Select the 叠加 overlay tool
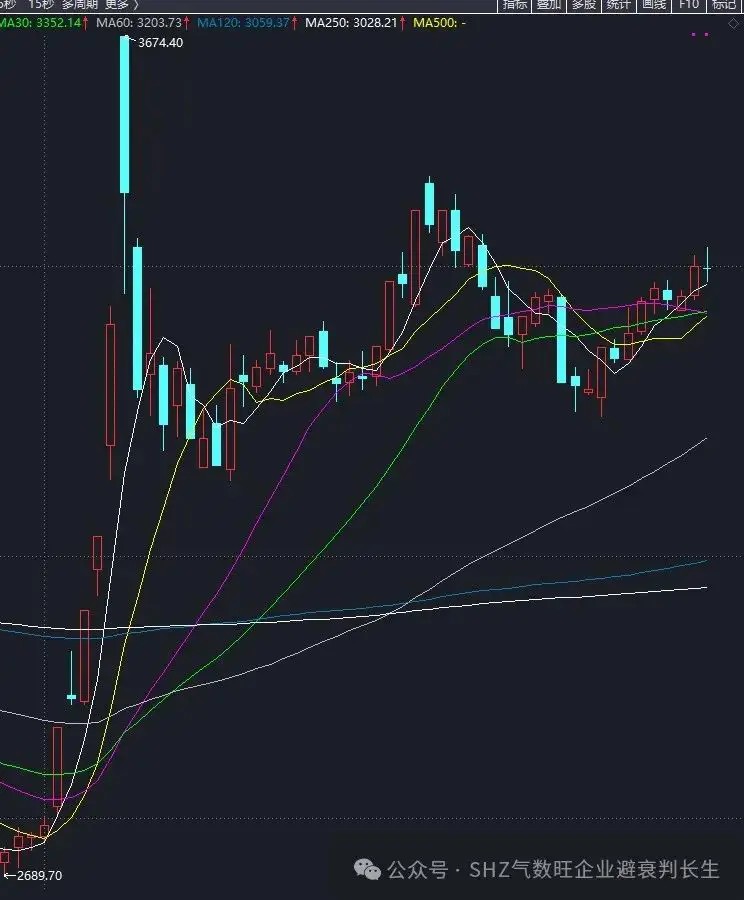 549,5
